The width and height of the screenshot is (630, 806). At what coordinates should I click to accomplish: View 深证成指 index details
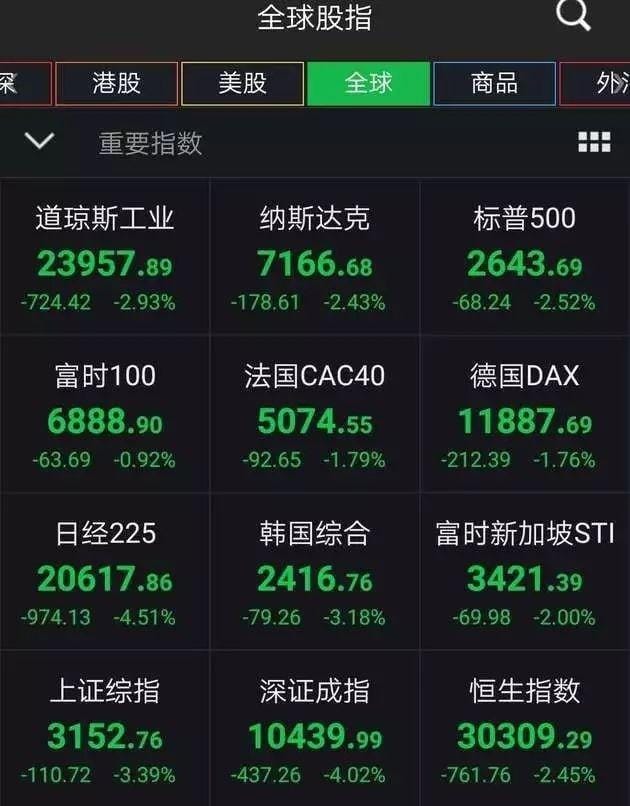(314, 729)
